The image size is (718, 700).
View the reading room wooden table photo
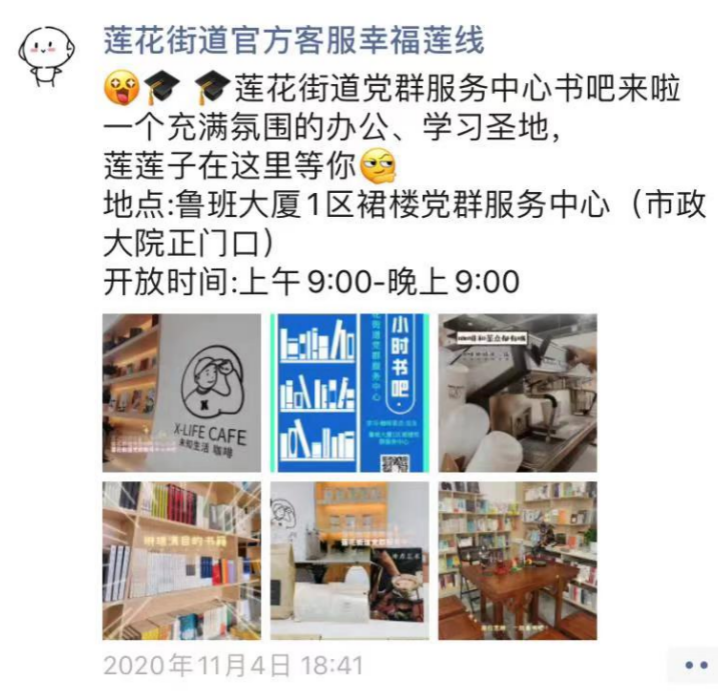[517, 560]
